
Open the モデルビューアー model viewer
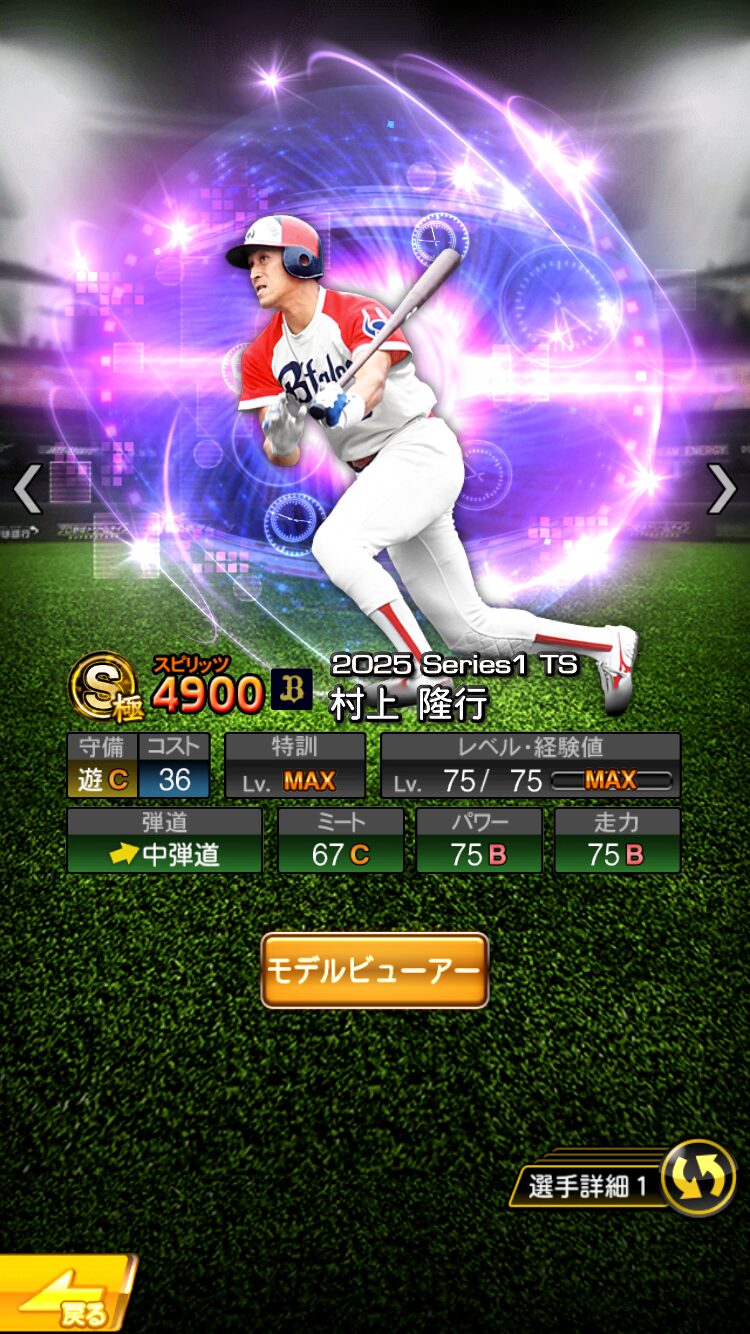pos(374,970)
